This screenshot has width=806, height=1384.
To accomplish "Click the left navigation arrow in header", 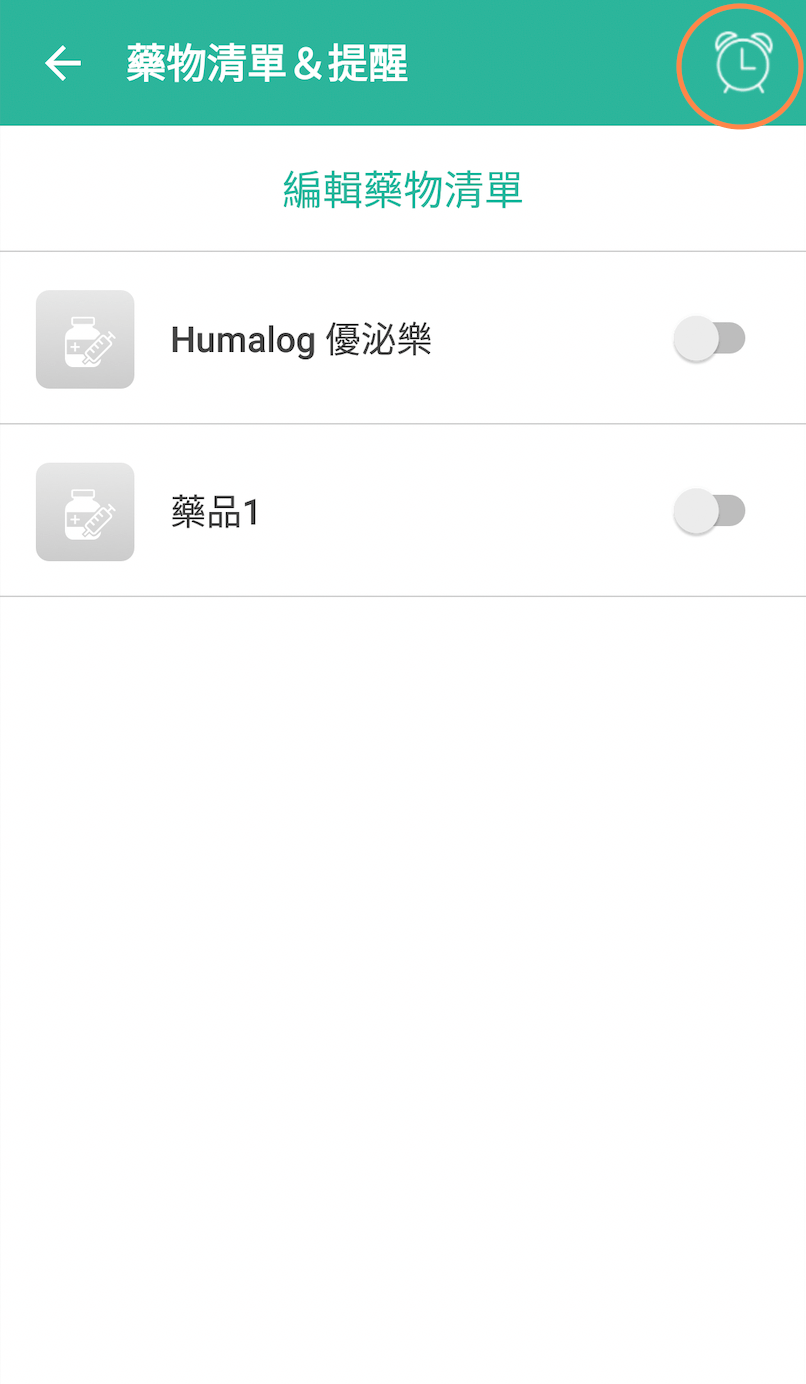I will [x=62, y=62].
